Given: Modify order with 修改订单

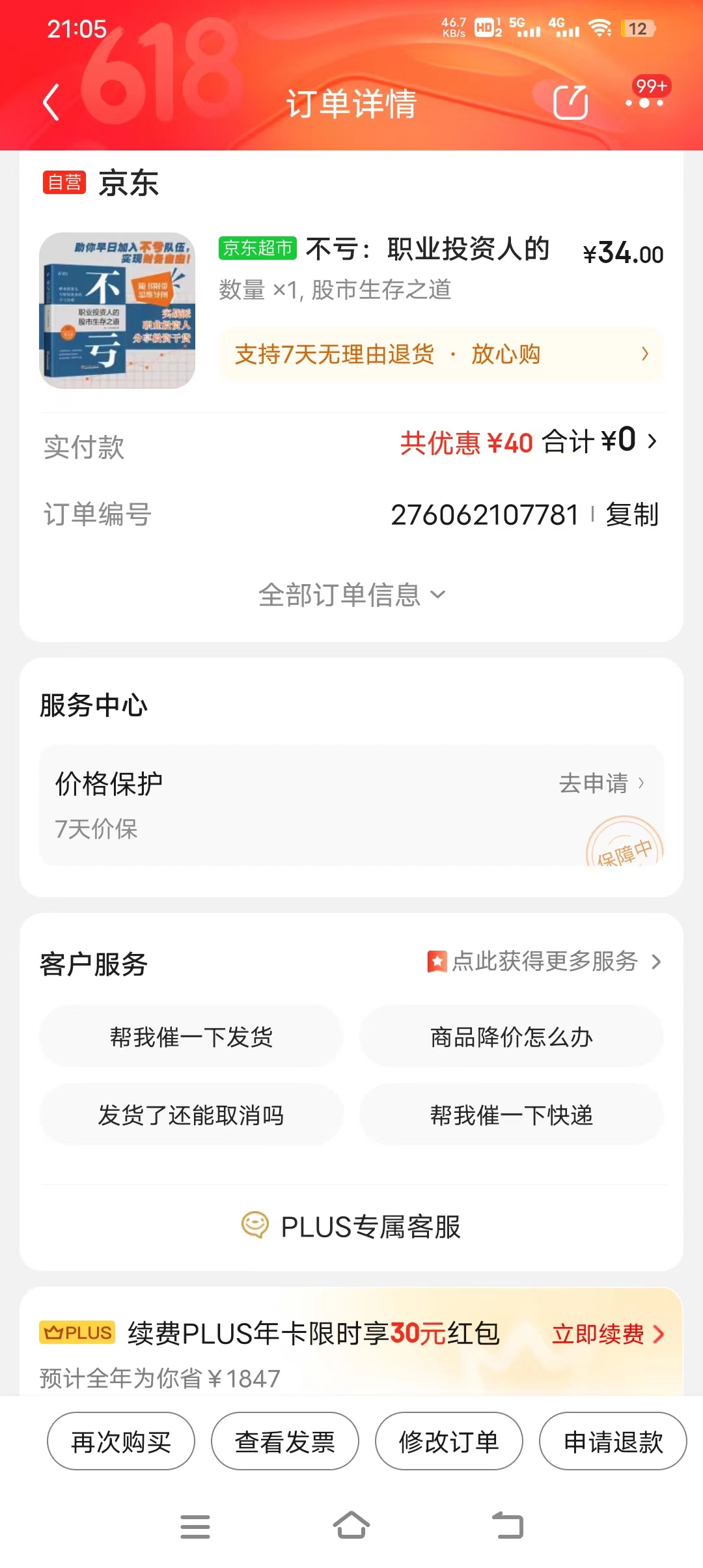Looking at the screenshot, I should (x=449, y=1442).
